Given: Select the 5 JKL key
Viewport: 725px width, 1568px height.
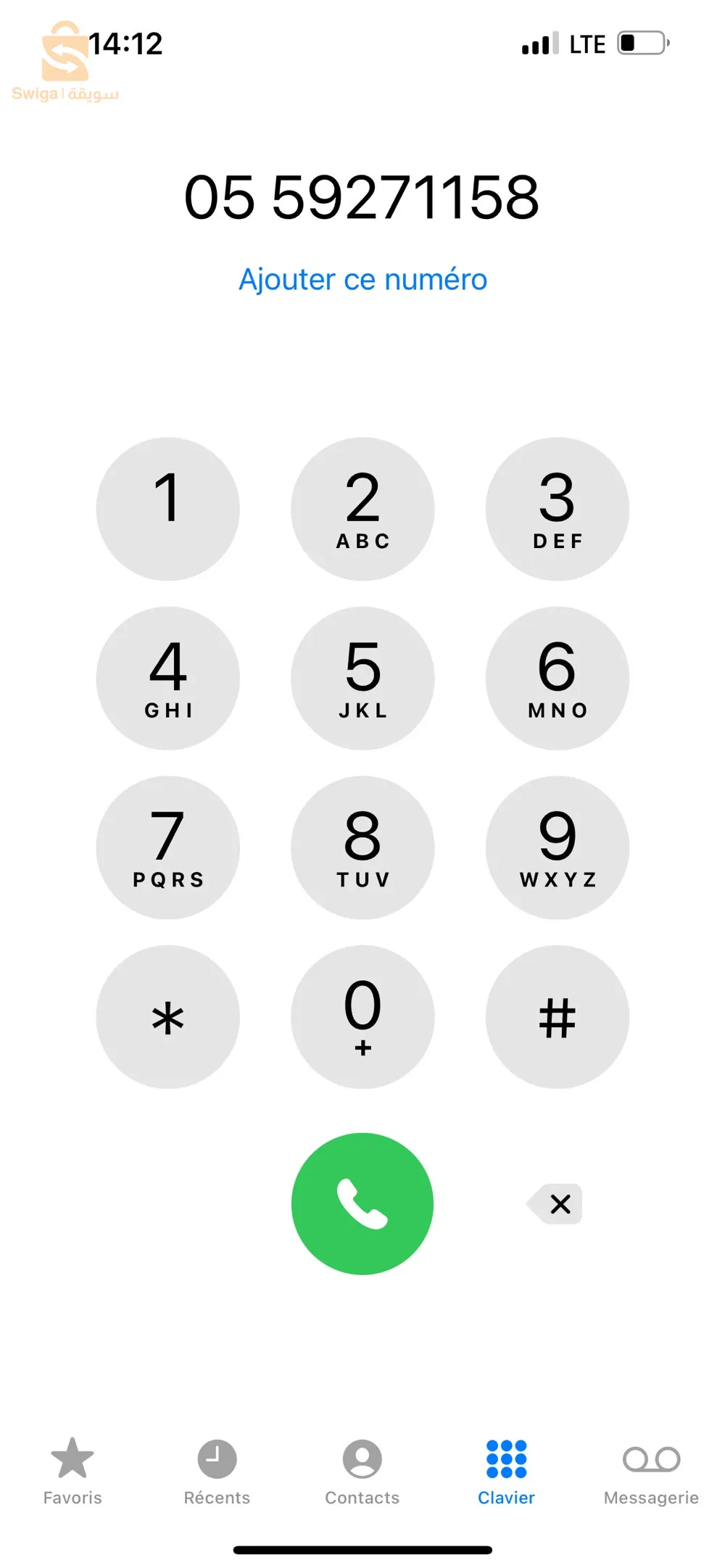Looking at the screenshot, I should point(362,679).
